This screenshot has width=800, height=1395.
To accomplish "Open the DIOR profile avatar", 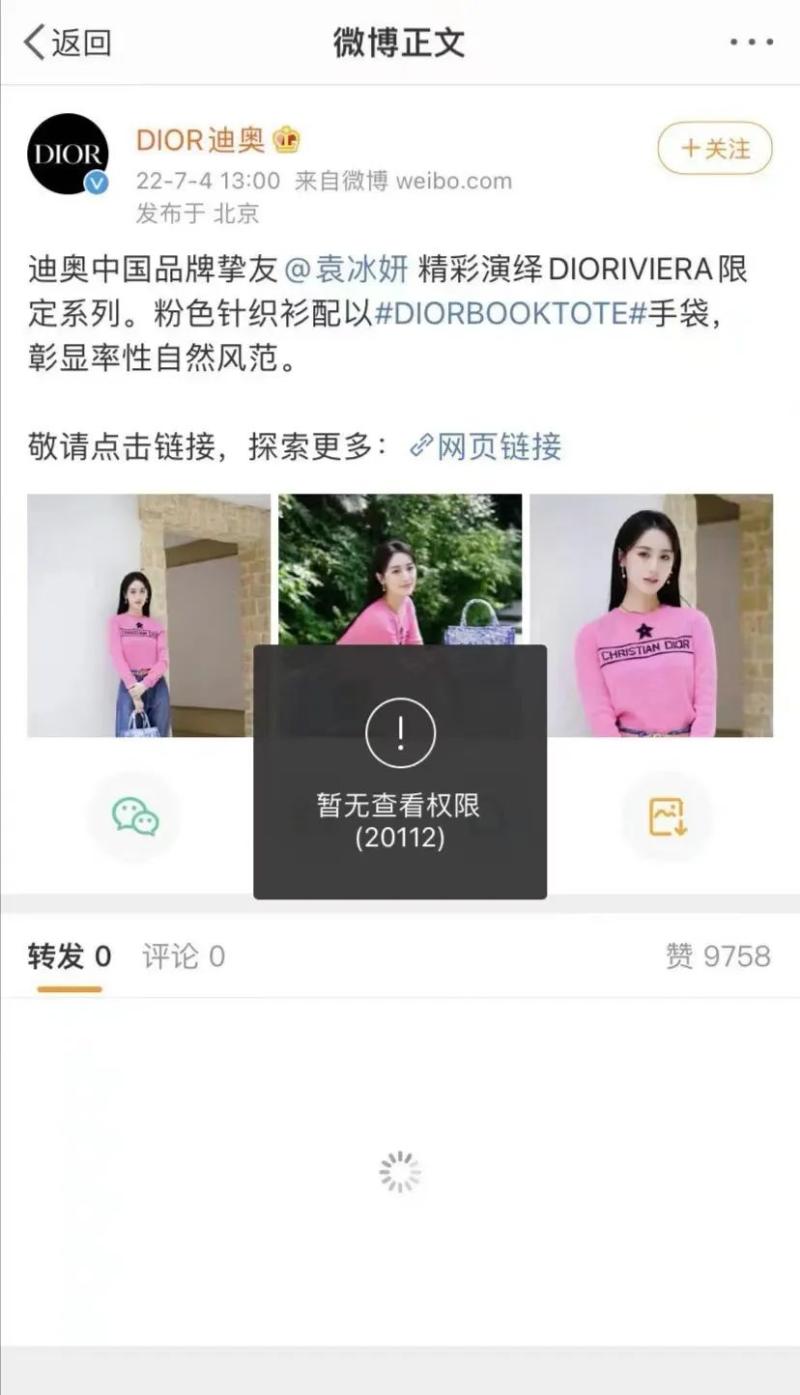I will click(68, 154).
